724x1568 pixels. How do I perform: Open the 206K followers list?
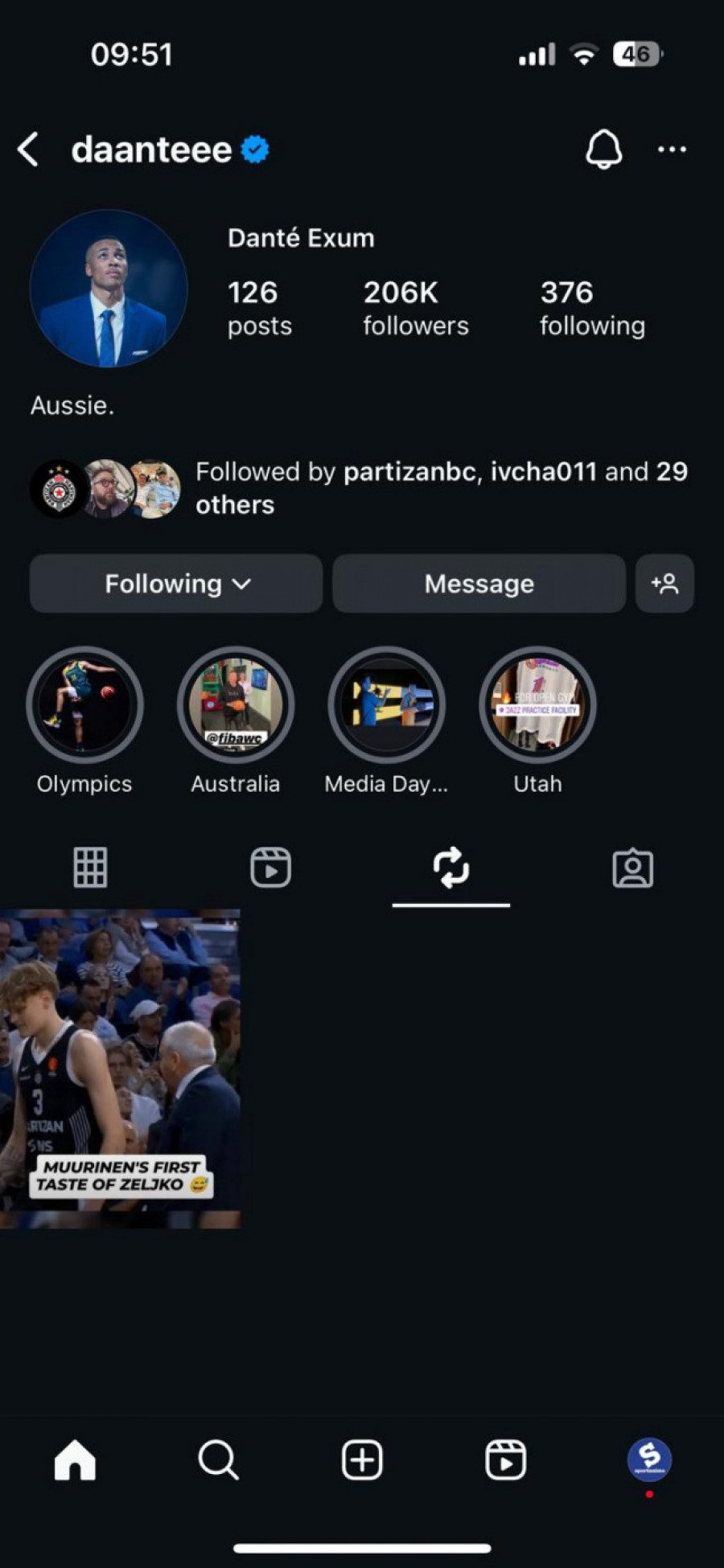pyautogui.click(x=415, y=308)
